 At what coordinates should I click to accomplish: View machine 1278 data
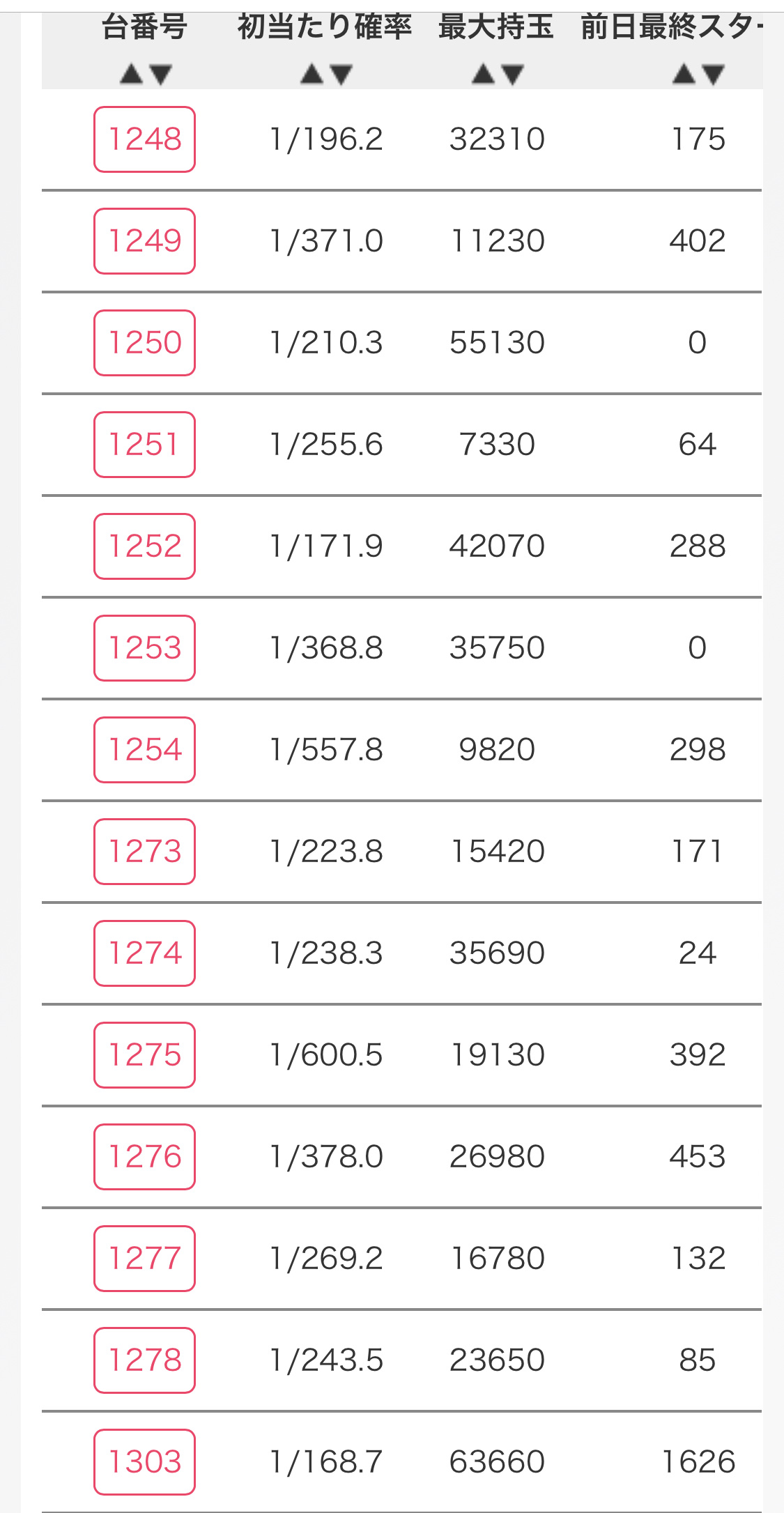[144, 1360]
